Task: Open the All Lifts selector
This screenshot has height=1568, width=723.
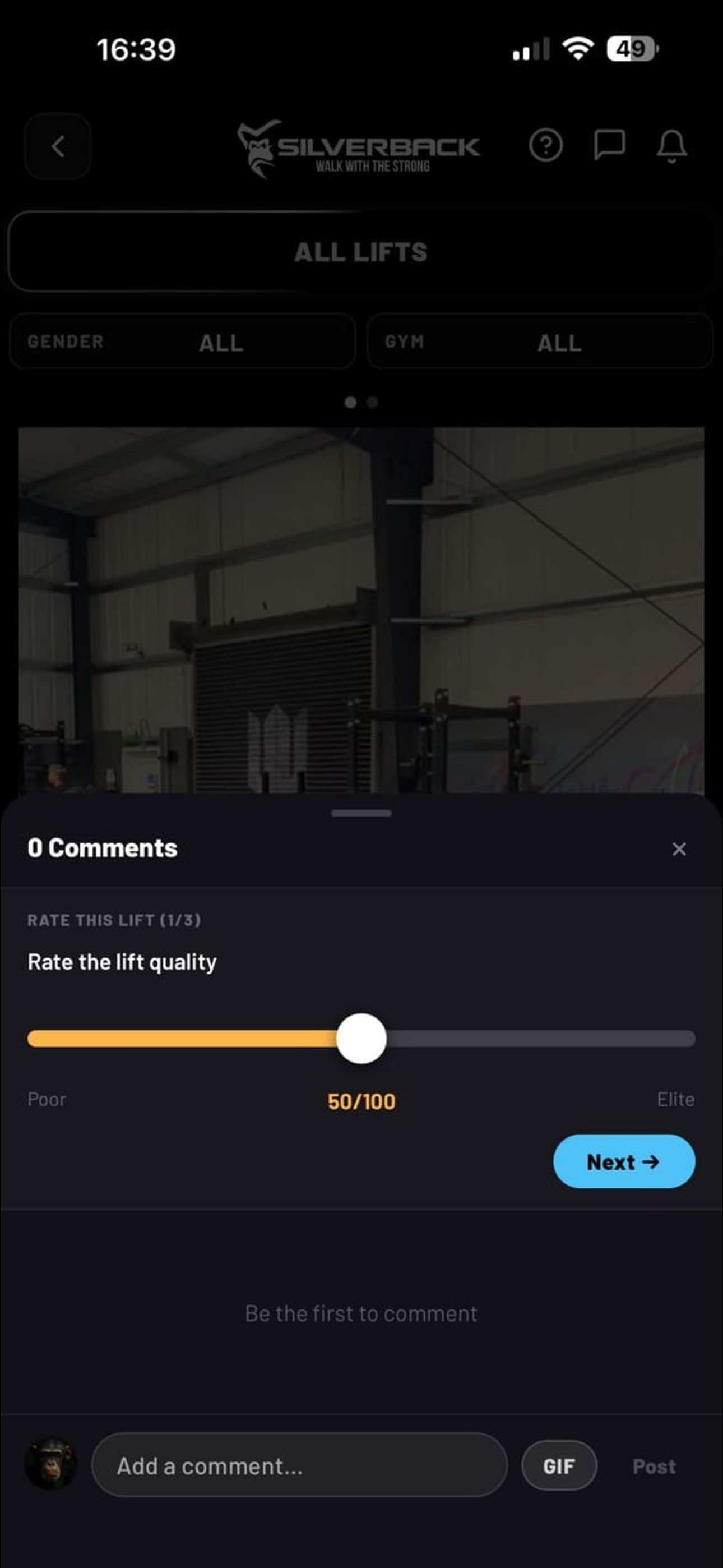Action: (361, 252)
